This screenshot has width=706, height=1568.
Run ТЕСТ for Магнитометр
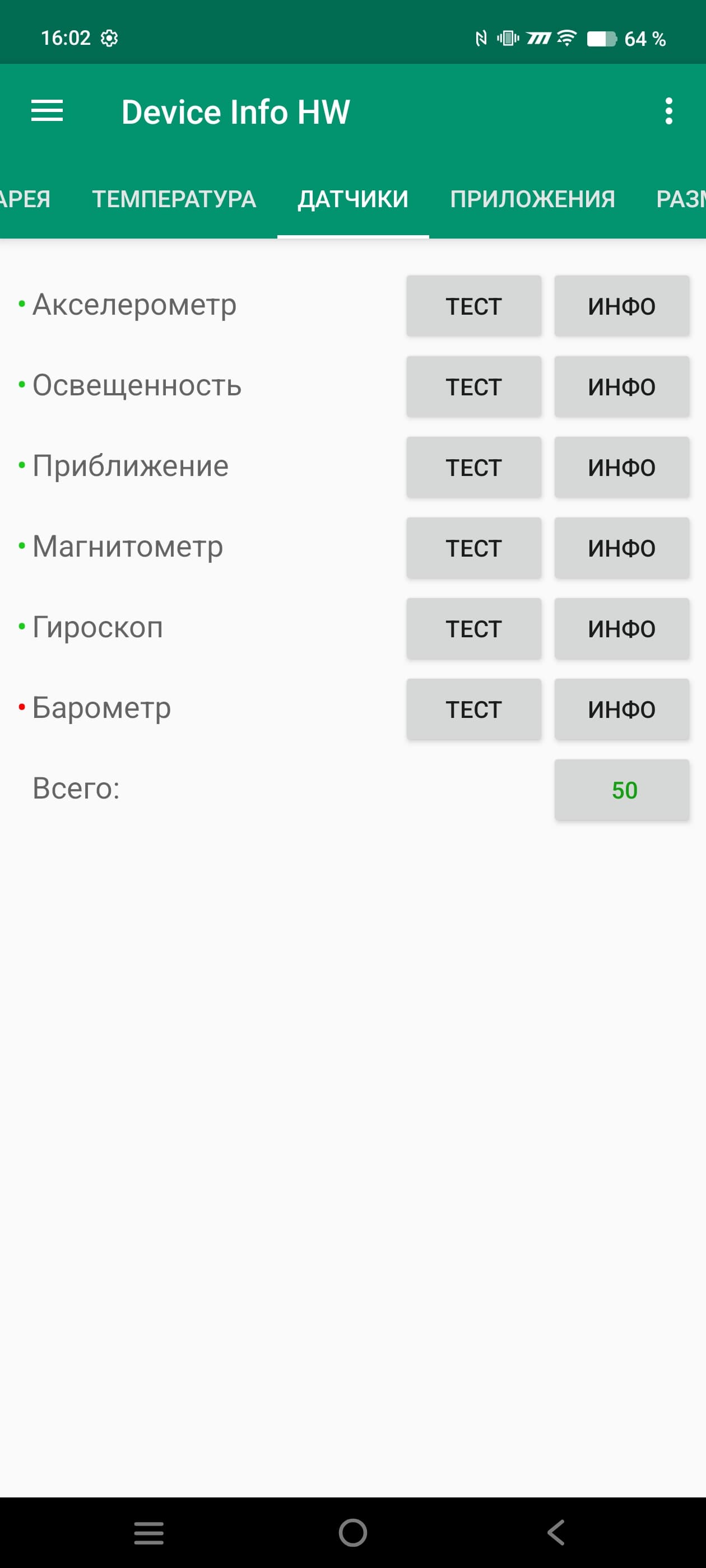coord(473,548)
